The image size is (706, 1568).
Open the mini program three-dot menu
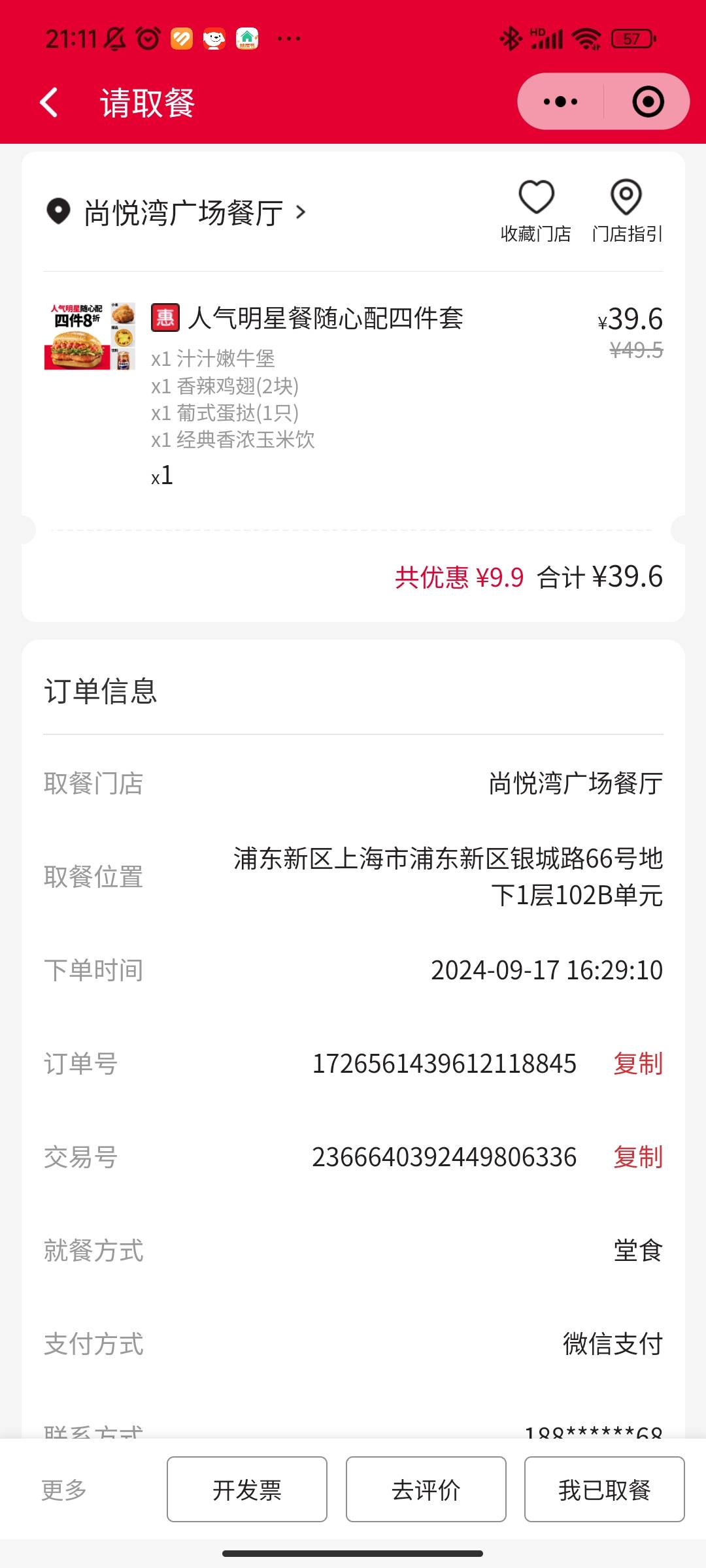click(560, 102)
